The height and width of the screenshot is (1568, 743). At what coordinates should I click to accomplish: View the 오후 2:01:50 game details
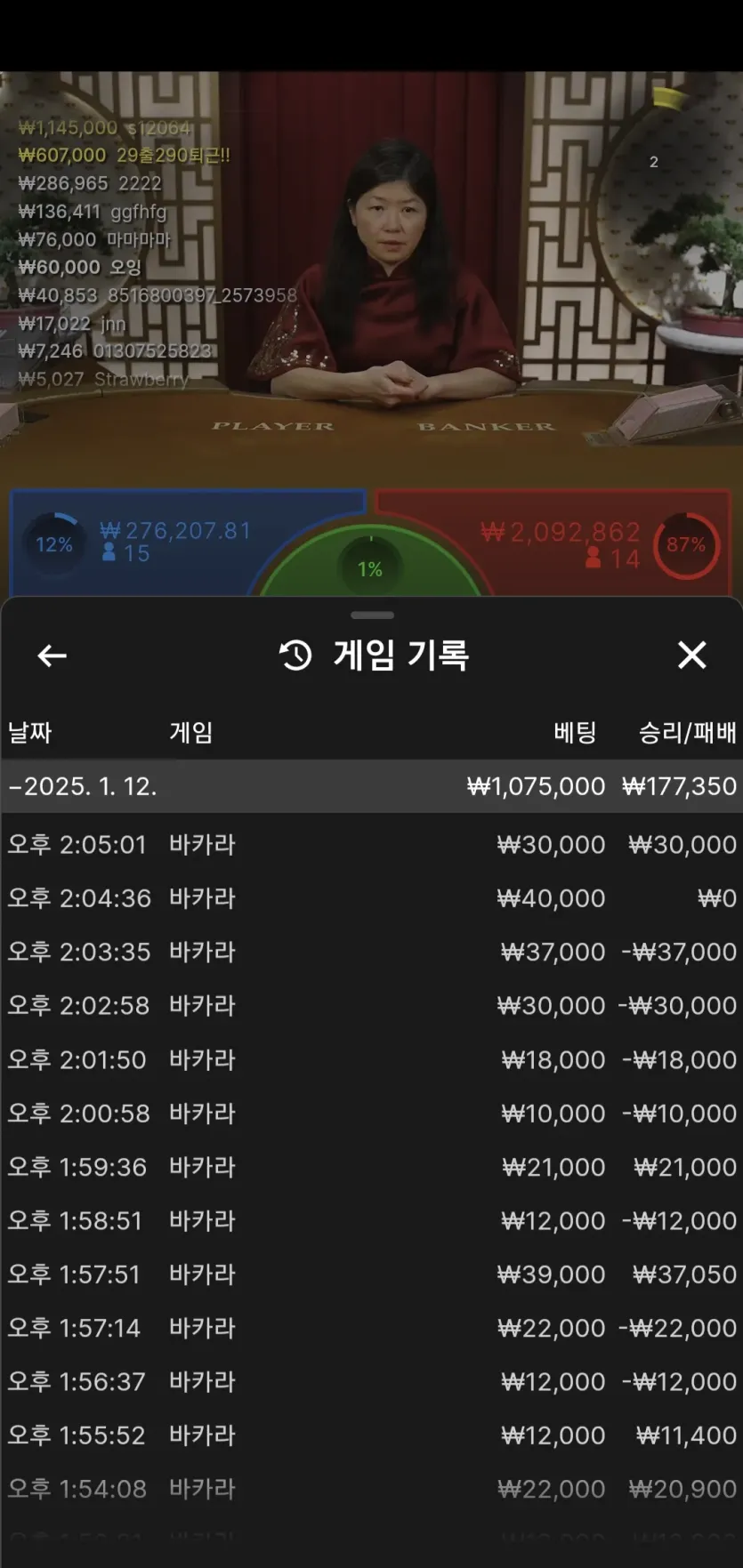[371, 1059]
